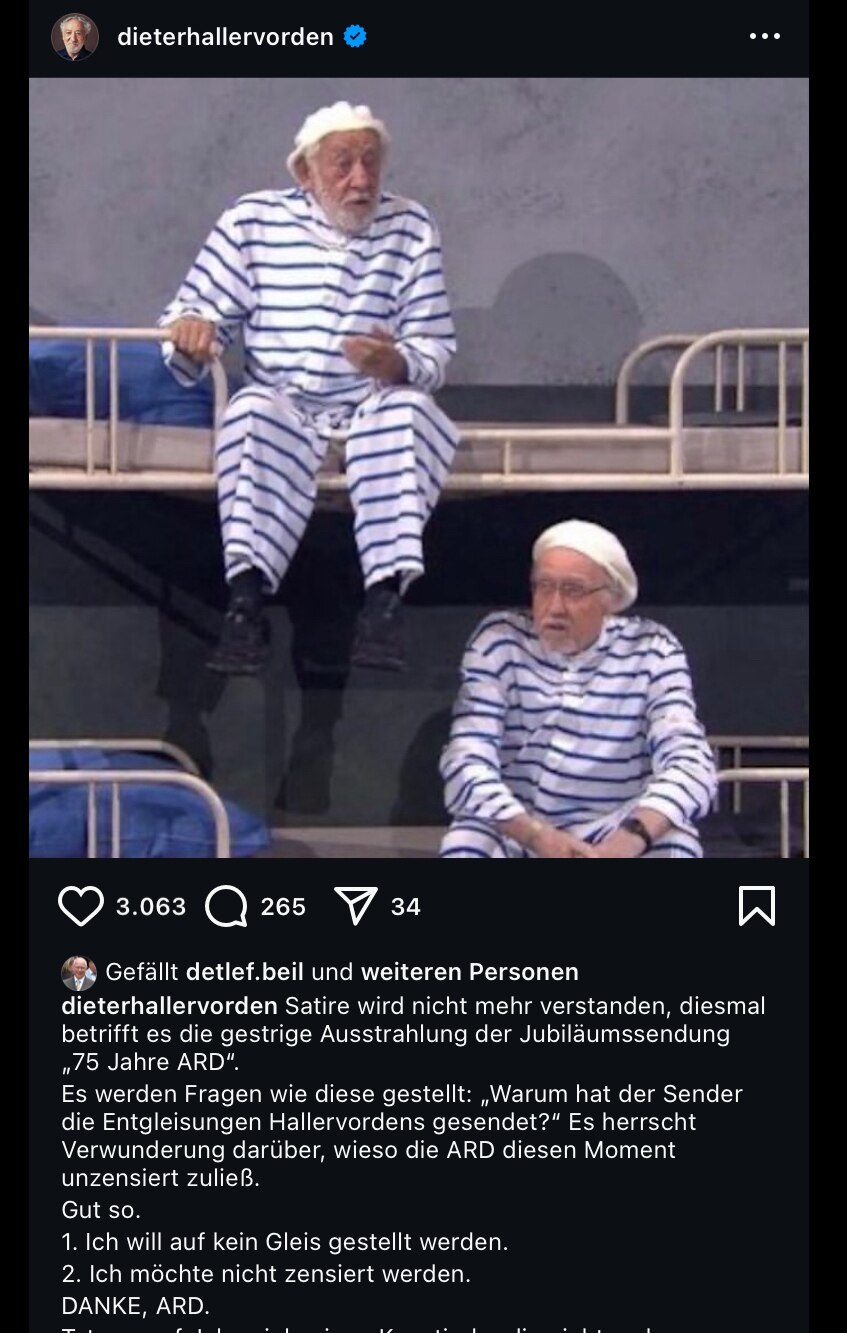Select the dieterhallervorden caption username
Viewport: 847px width, 1333px height.
(x=170, y=1005)
